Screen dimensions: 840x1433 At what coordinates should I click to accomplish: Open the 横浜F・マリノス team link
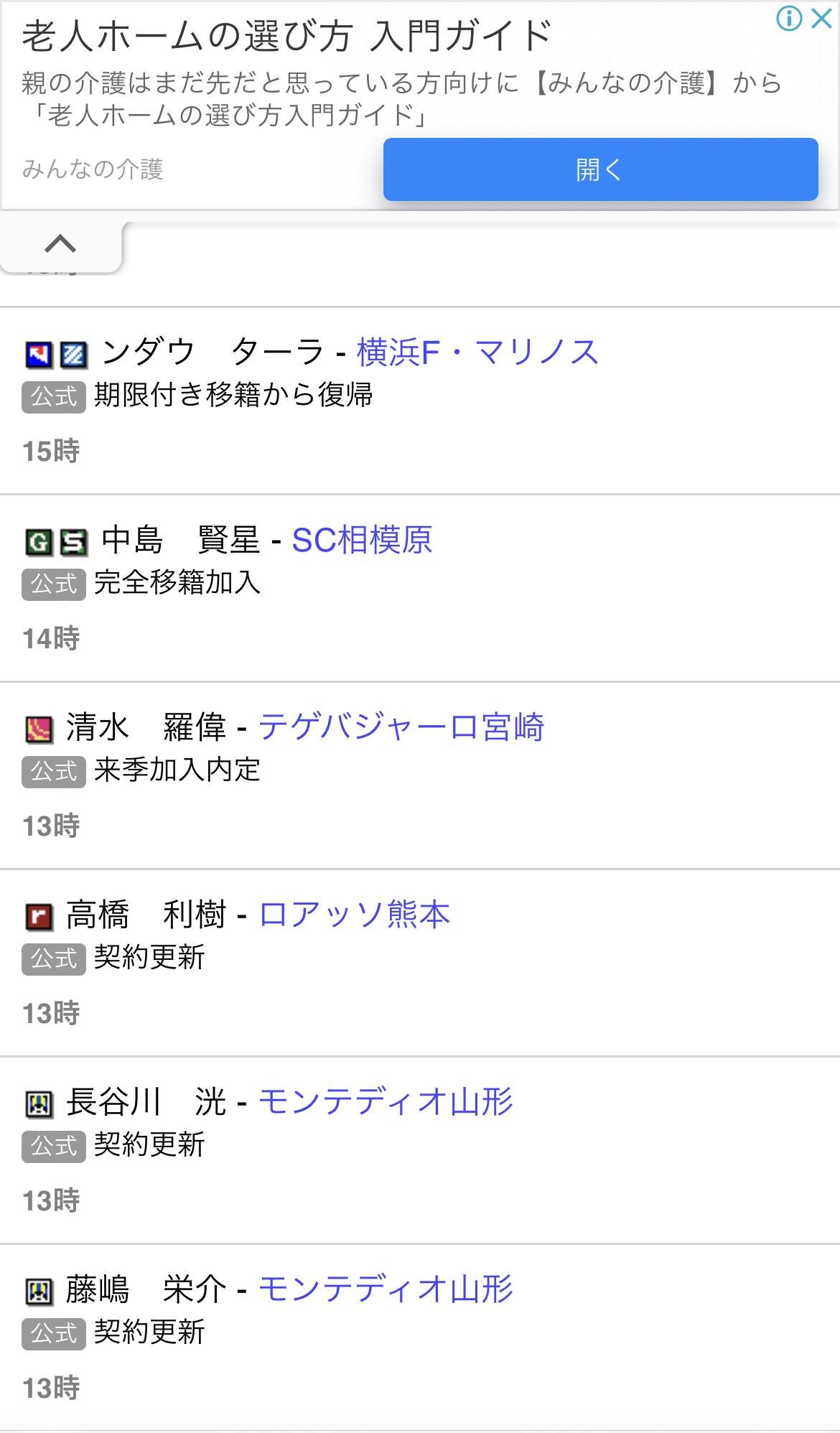(477, 353)
